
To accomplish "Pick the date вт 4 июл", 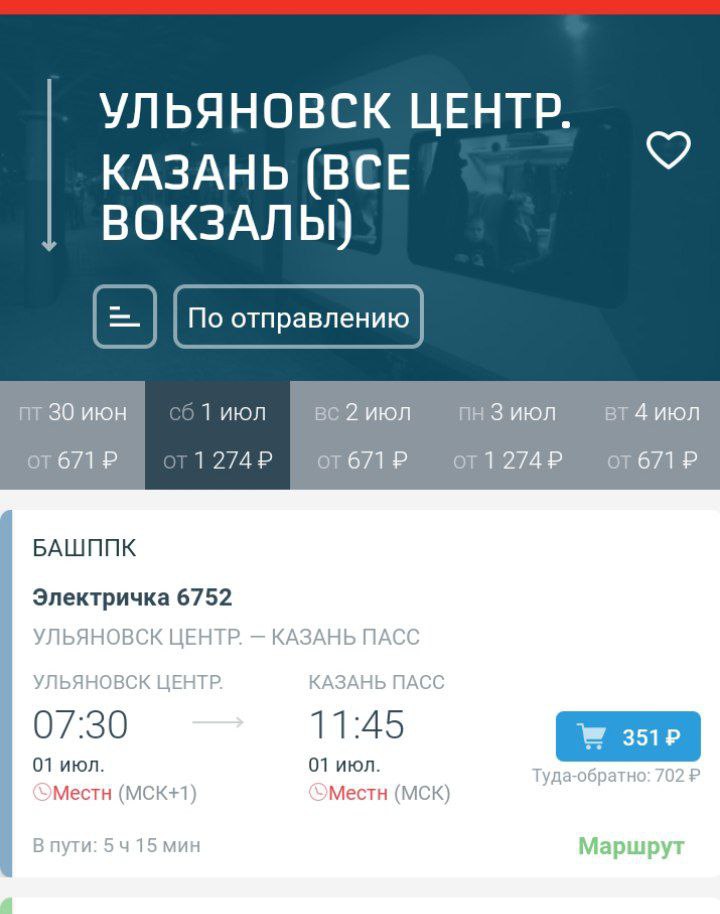I will [x=652, y=435].
